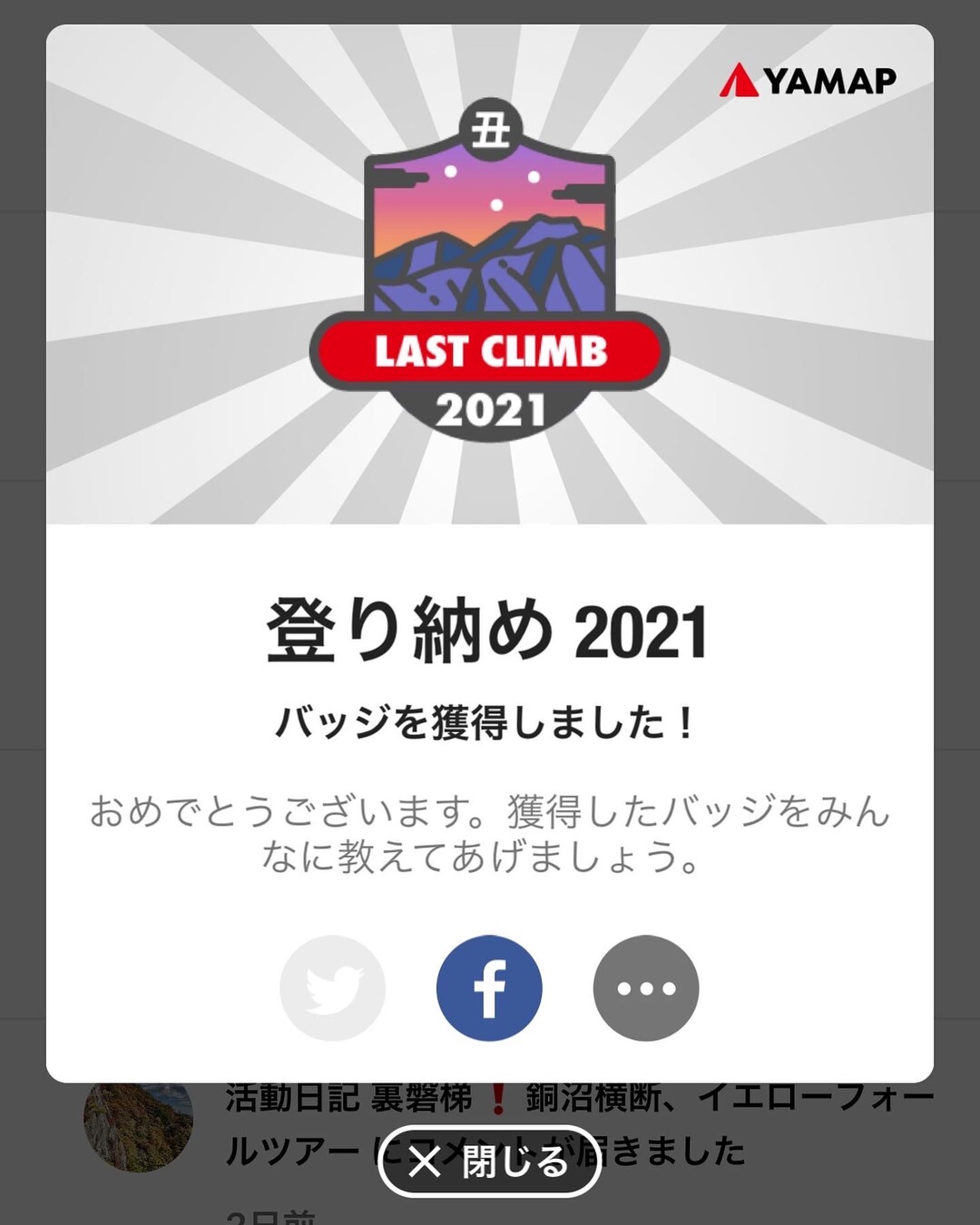Open the notification's mountain photo thumbnail
This screenshot has height=1225, width=980.
pyautogui.click(x=140, y=1130)
